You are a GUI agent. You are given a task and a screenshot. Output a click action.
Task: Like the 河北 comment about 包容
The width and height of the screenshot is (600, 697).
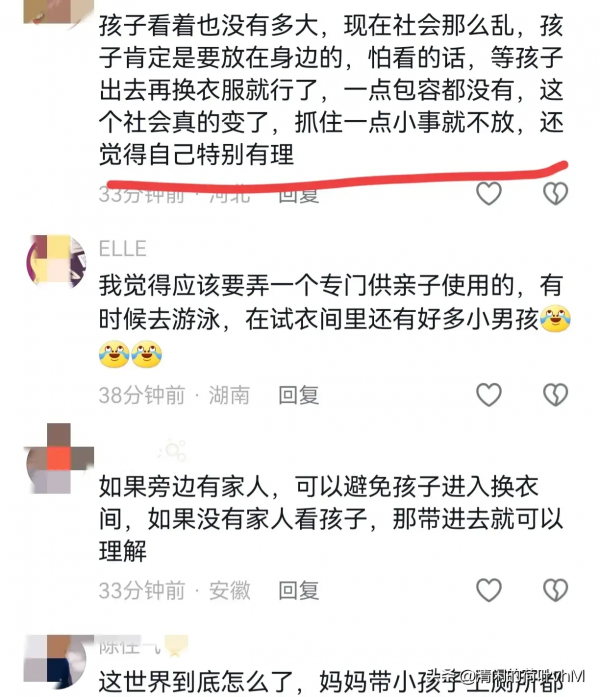488,194
